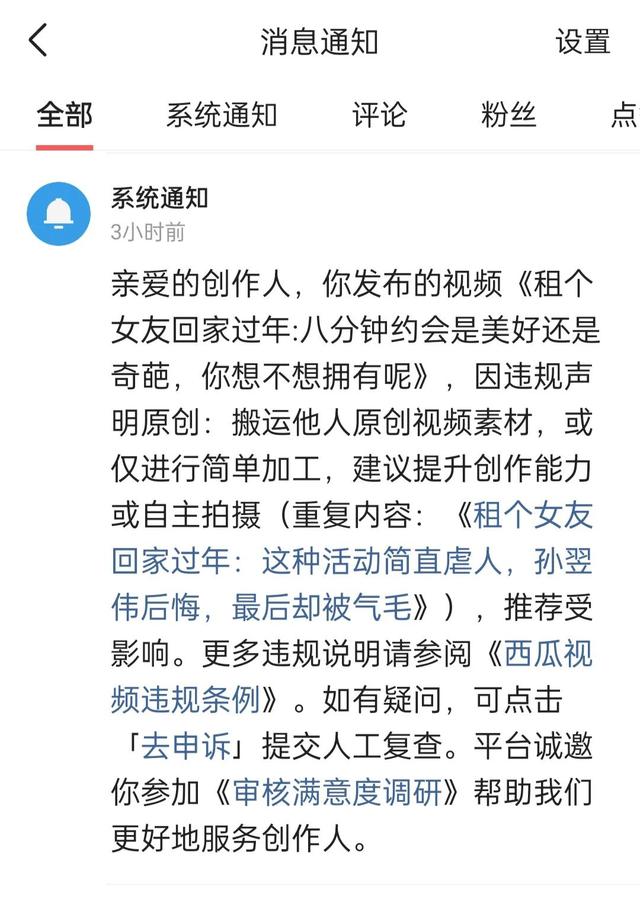Switch to the 评论 tab
The width and height of the screenshot is (640, 905).
379,115
